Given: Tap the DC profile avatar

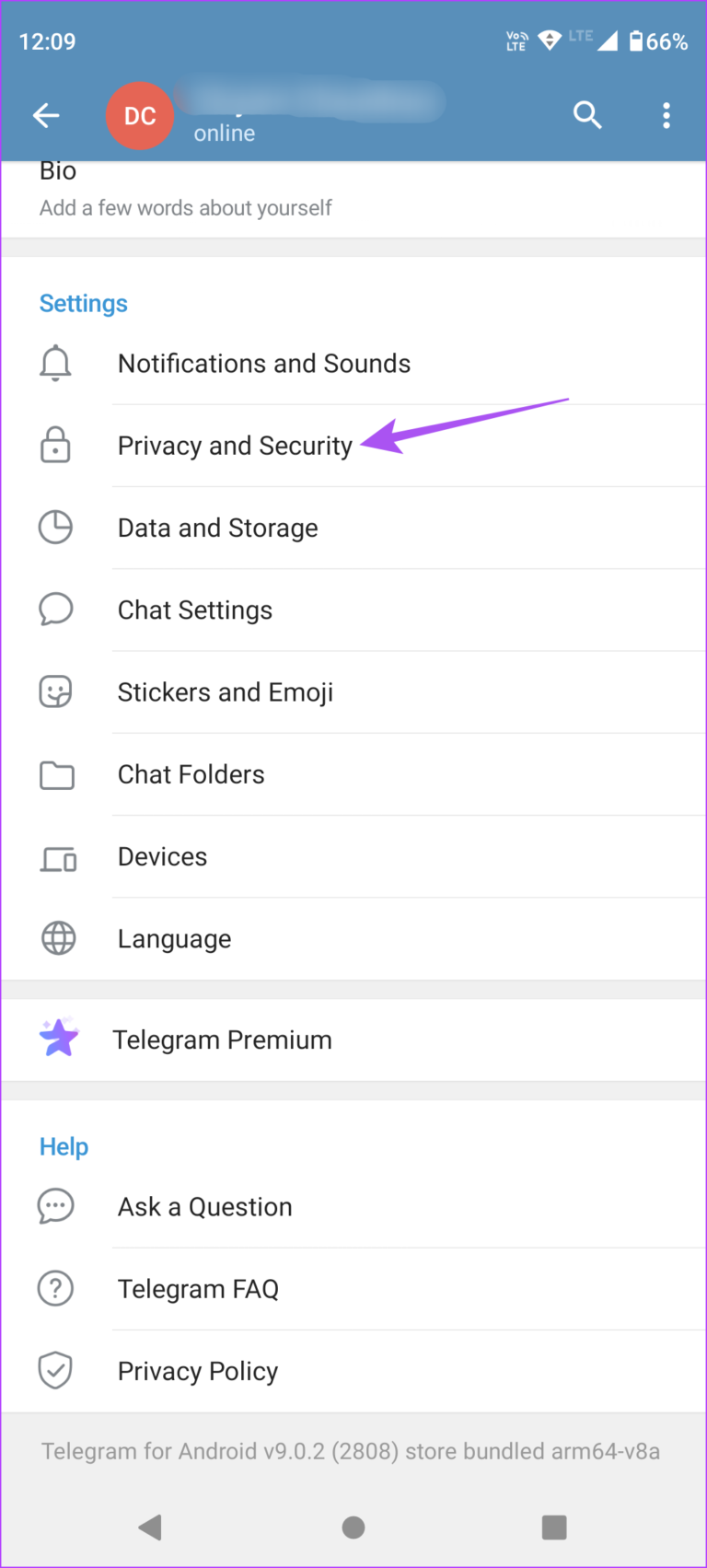Looking at the screenshot, I should pyautogui.click(x=140, y=116).
